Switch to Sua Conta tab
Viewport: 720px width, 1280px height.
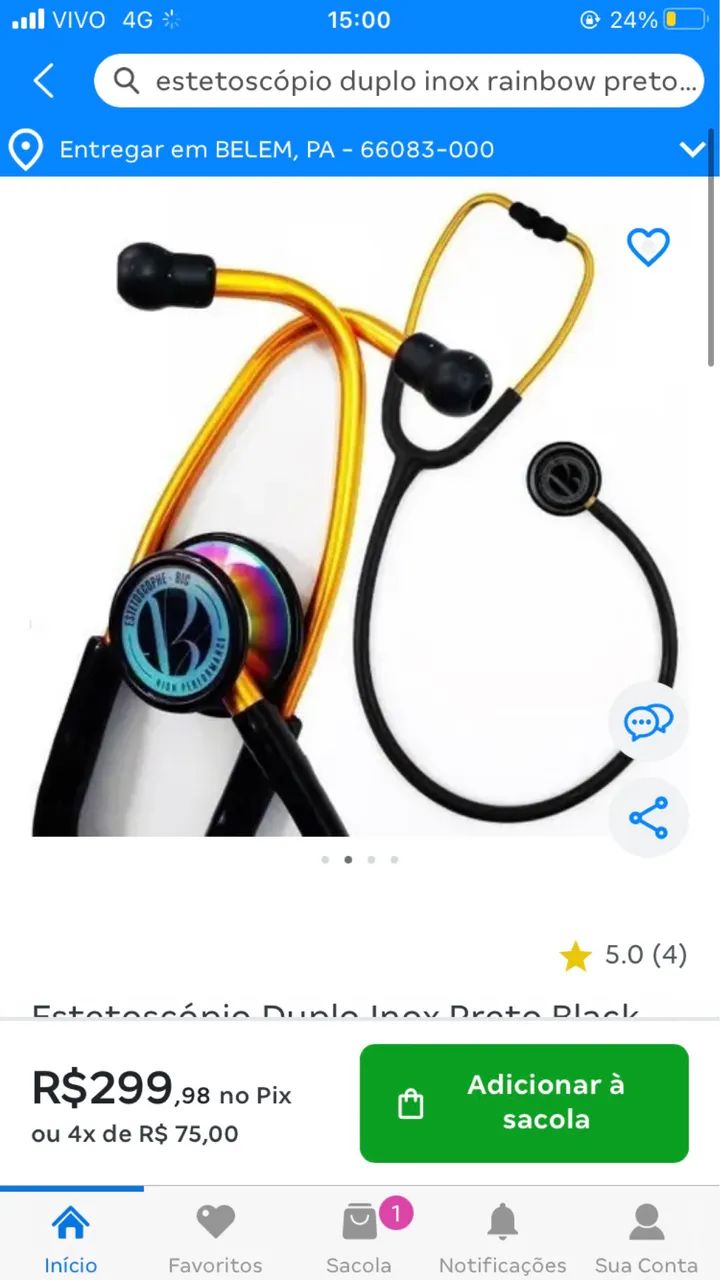646,1238
